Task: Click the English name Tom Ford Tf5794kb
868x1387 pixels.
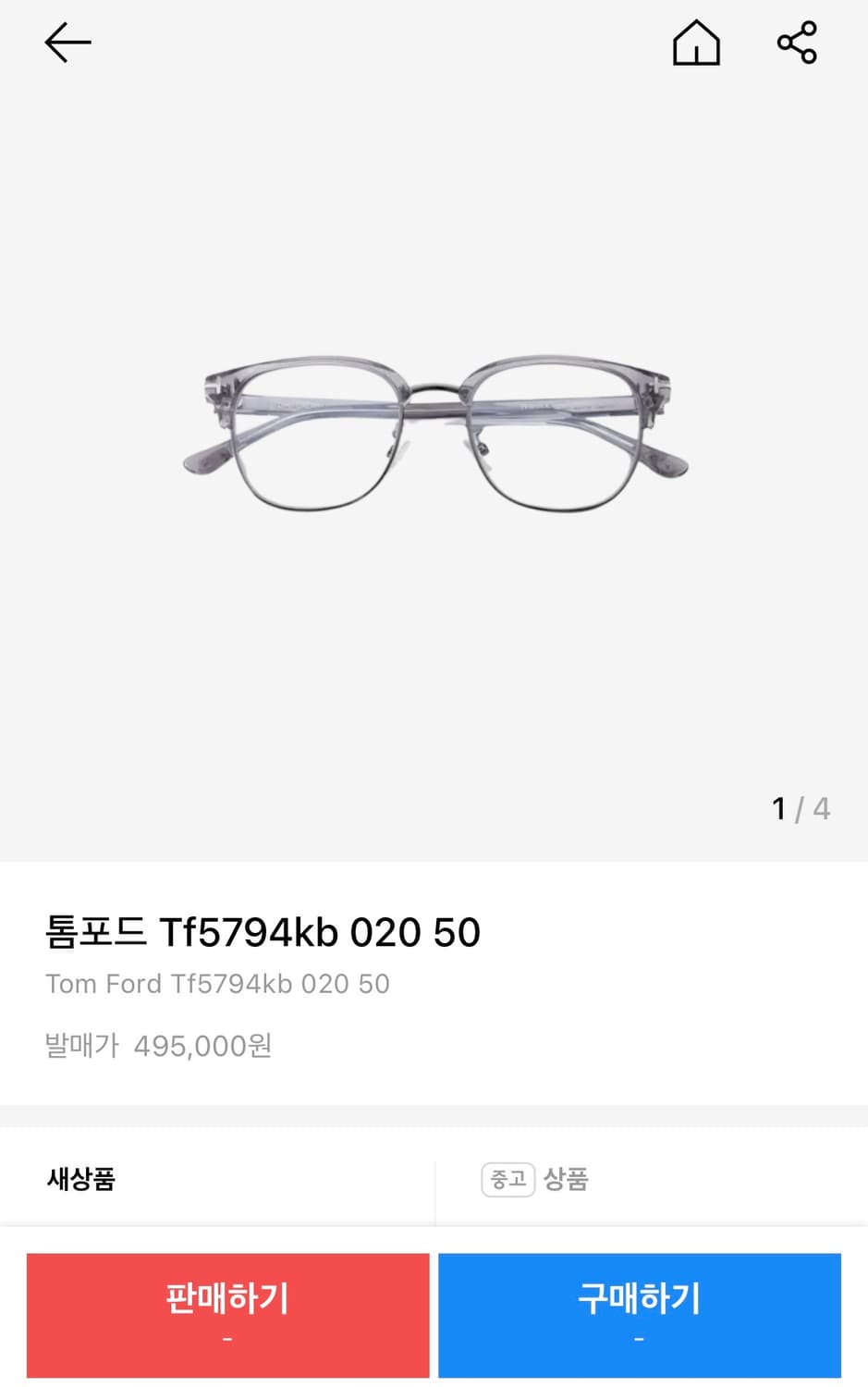Action: (x=218, y=984)
